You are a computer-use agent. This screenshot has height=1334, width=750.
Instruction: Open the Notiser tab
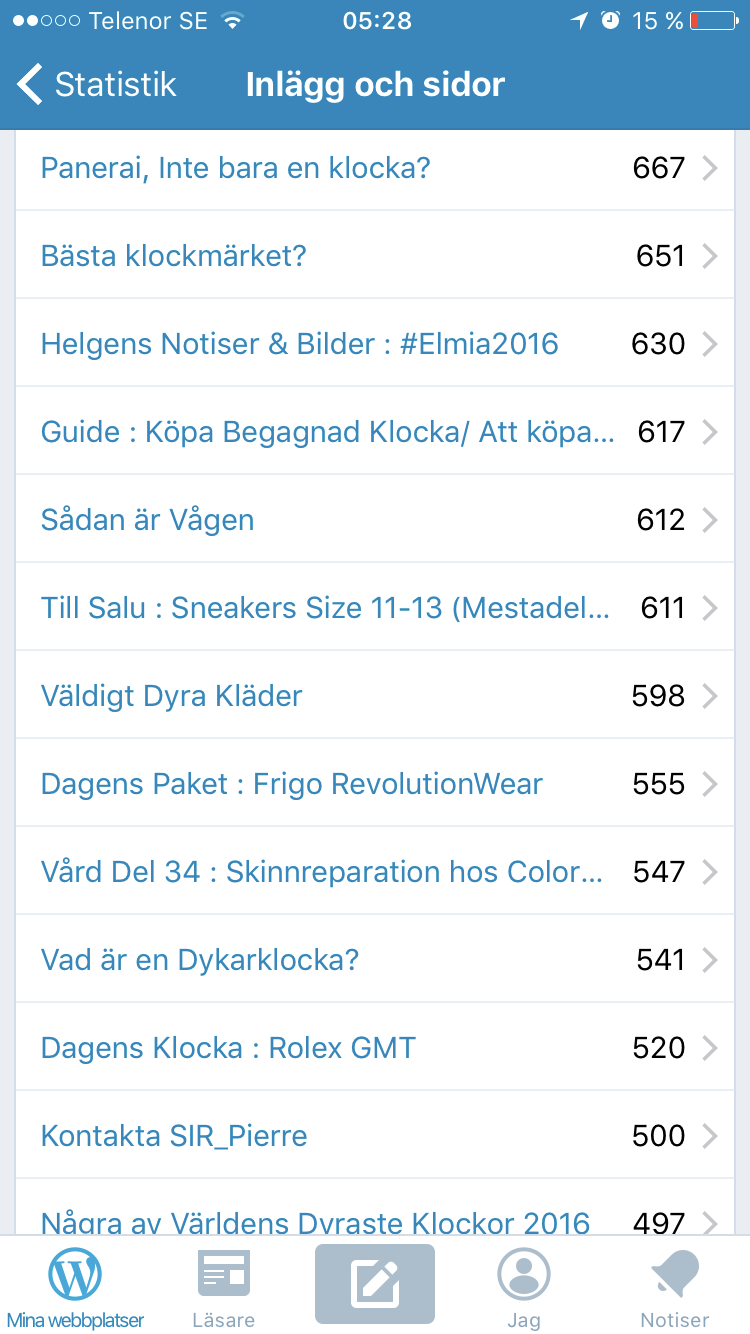tap(675, 1286)
